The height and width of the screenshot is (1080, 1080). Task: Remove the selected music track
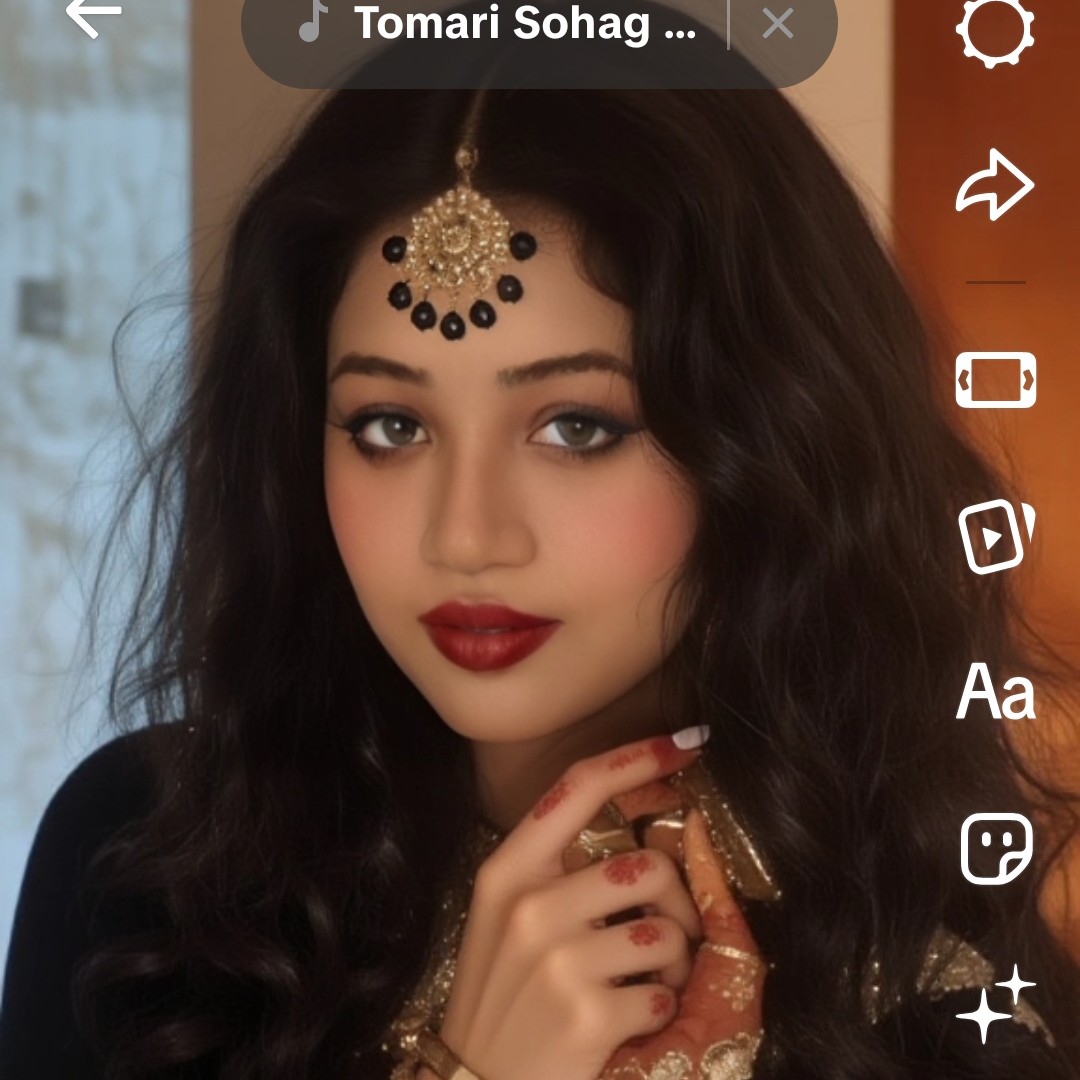tap(777, 24)
